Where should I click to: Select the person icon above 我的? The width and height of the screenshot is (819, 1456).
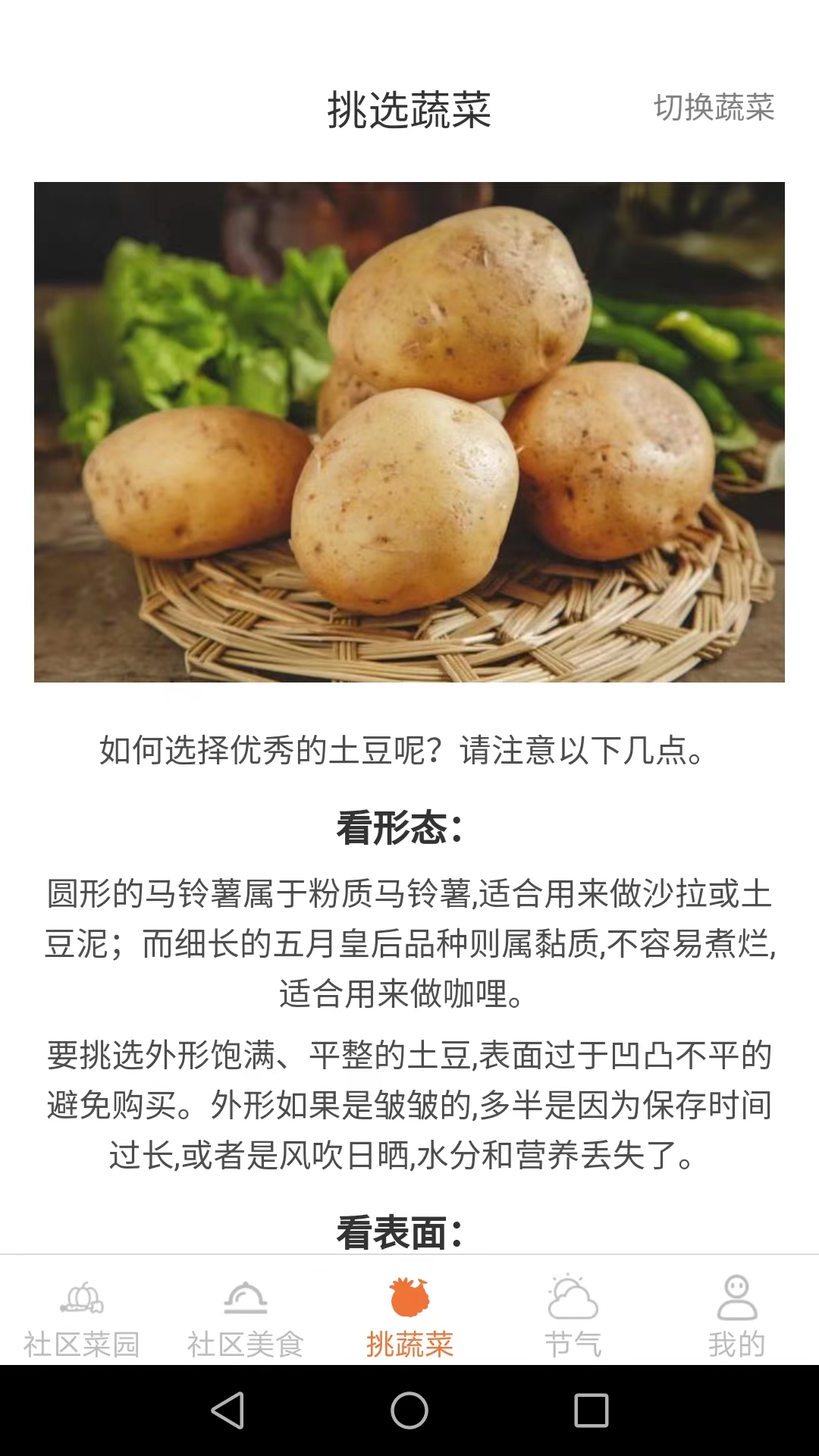pos(736,1298)
